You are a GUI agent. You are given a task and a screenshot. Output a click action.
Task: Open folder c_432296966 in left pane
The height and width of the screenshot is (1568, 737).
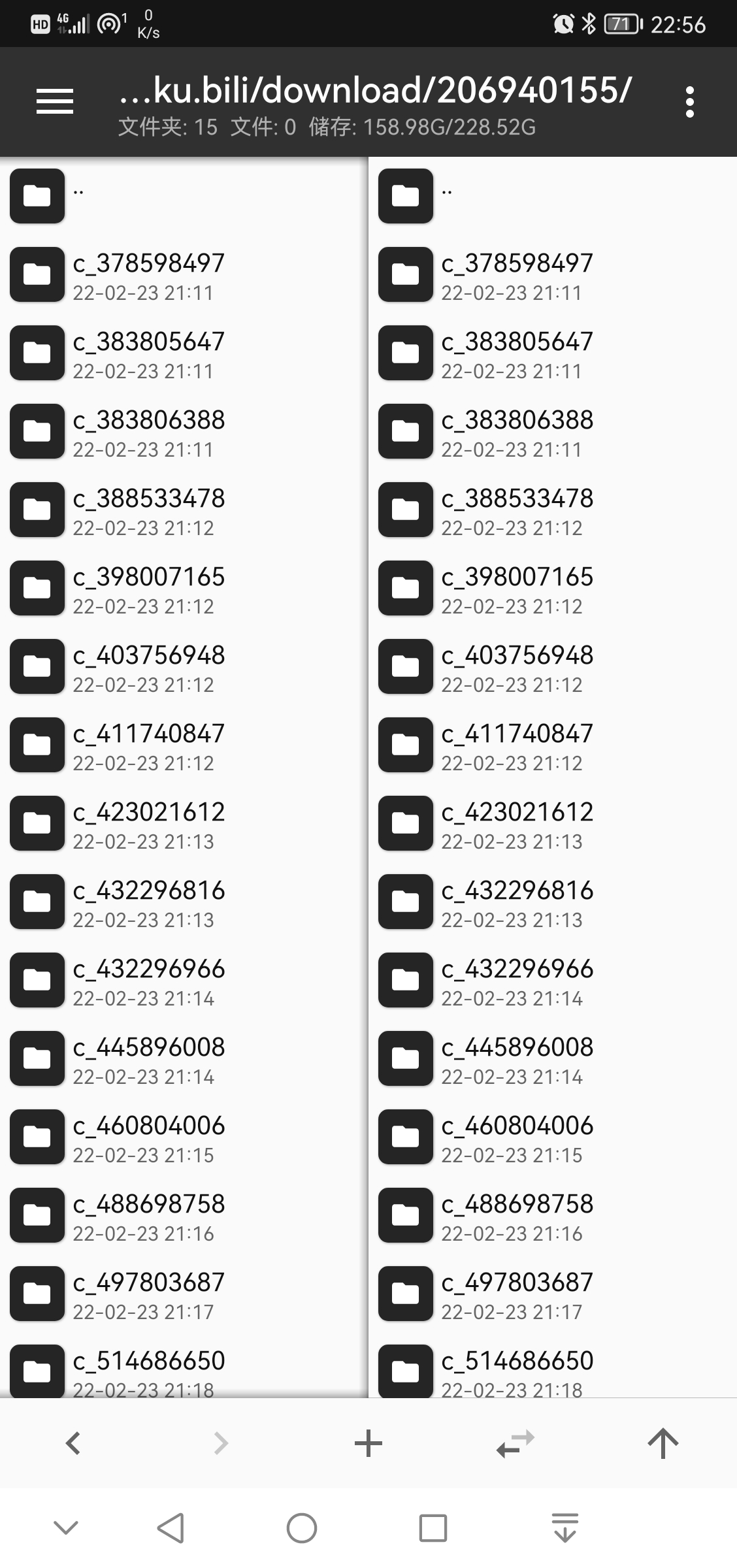(149, 981)
